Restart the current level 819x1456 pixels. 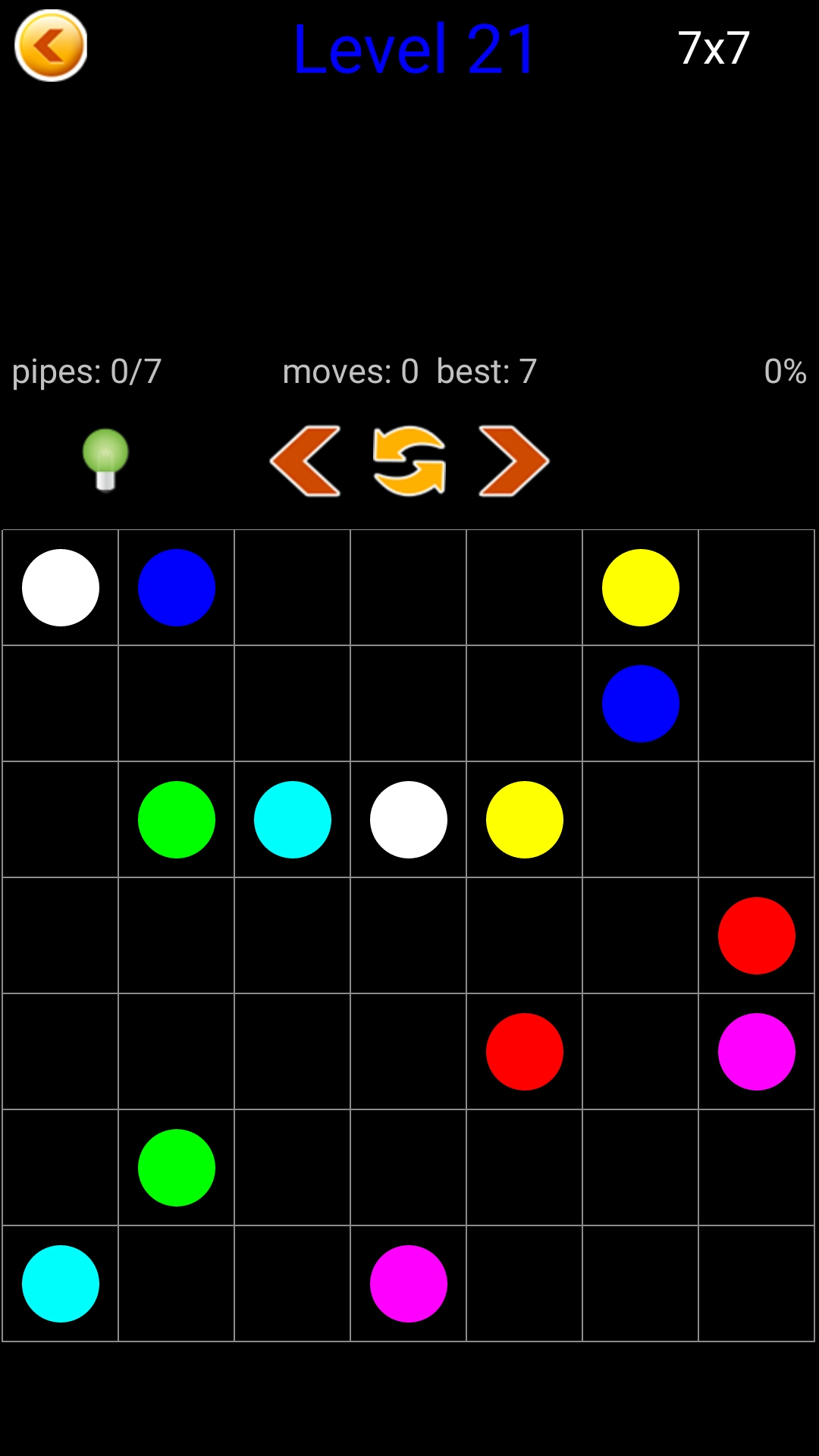point(409,461)
